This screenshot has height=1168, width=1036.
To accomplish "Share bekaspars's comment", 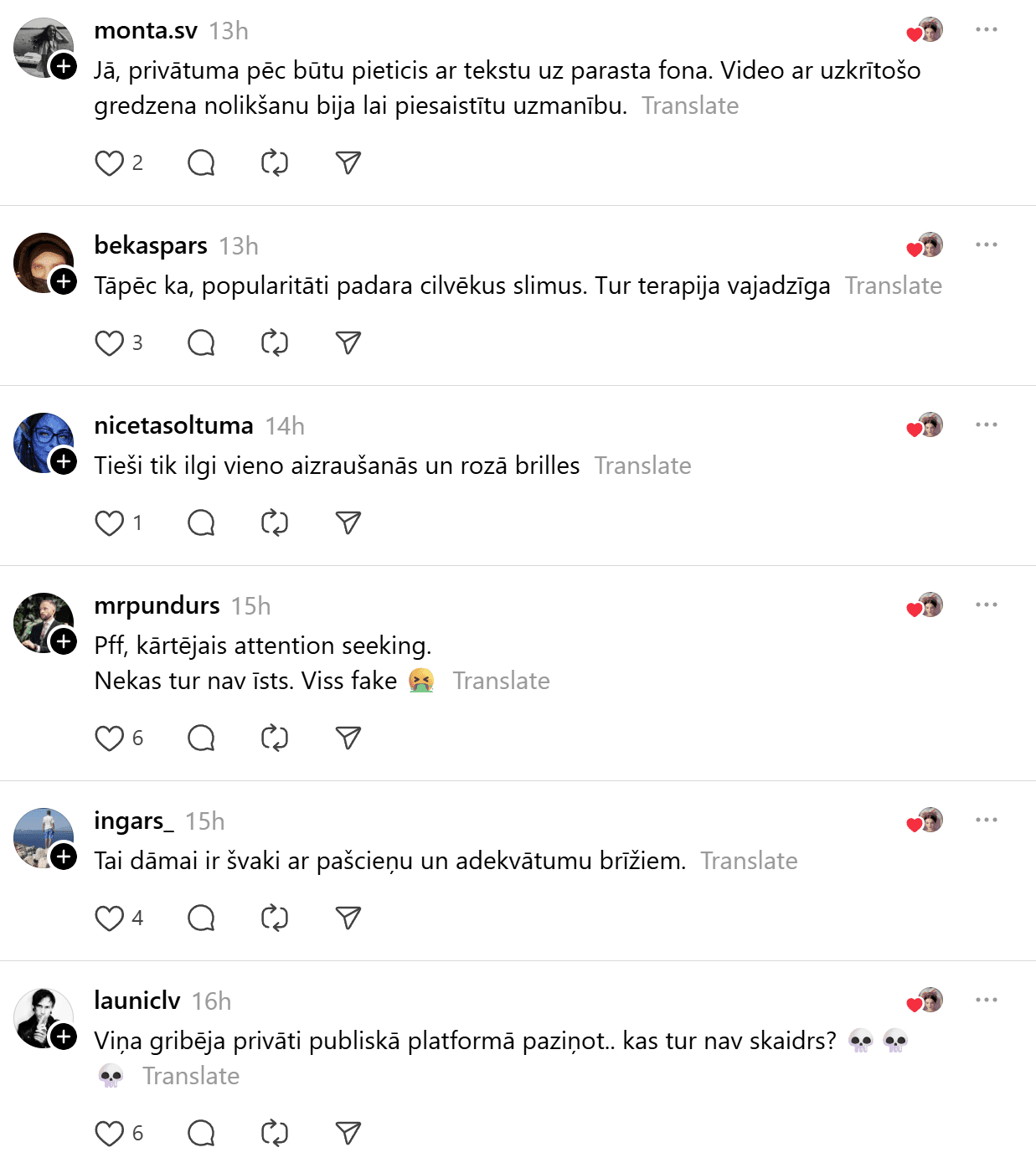I will [x=348, y=342].
